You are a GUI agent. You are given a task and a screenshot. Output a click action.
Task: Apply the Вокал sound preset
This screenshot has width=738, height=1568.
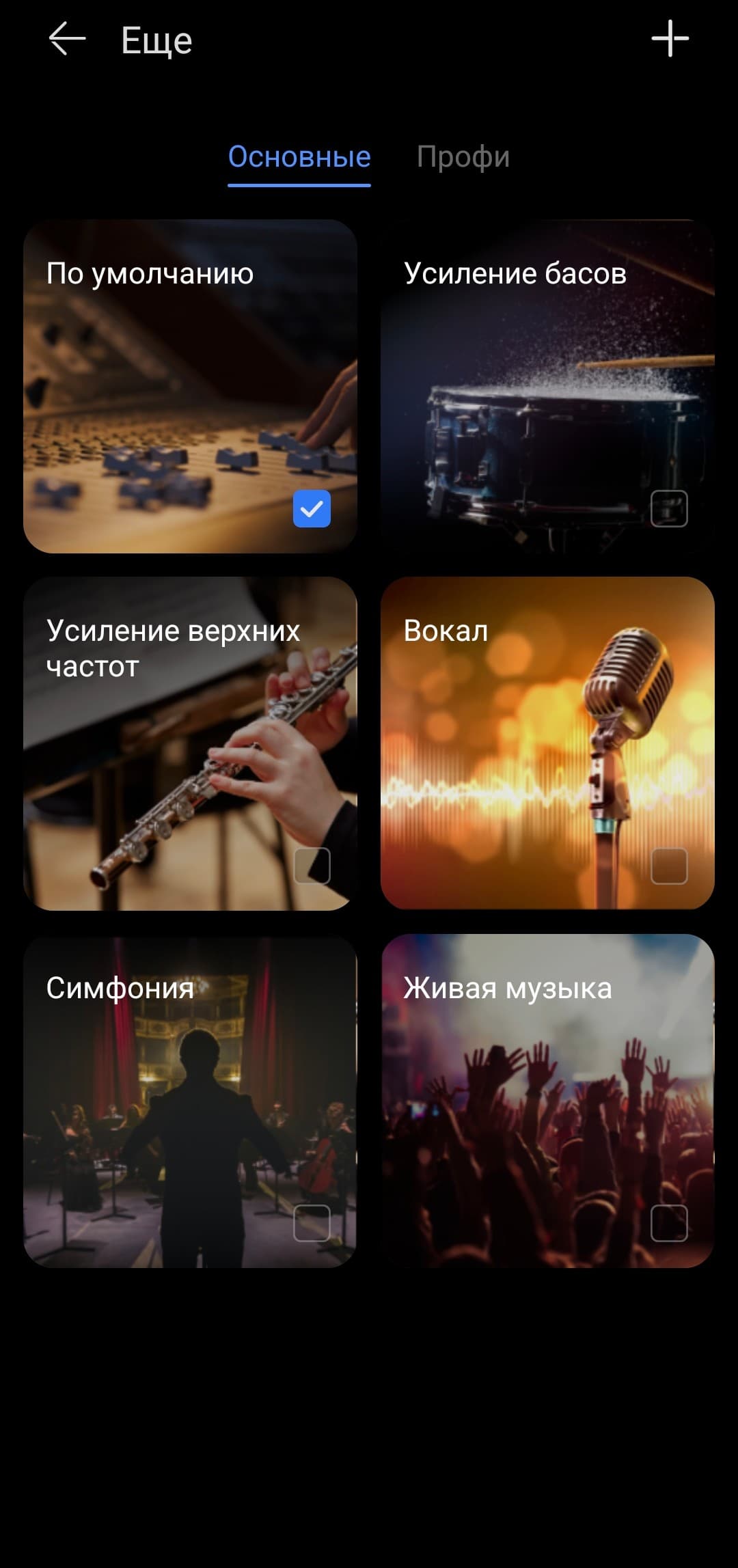pyautogui.click(x=547, y=743)
